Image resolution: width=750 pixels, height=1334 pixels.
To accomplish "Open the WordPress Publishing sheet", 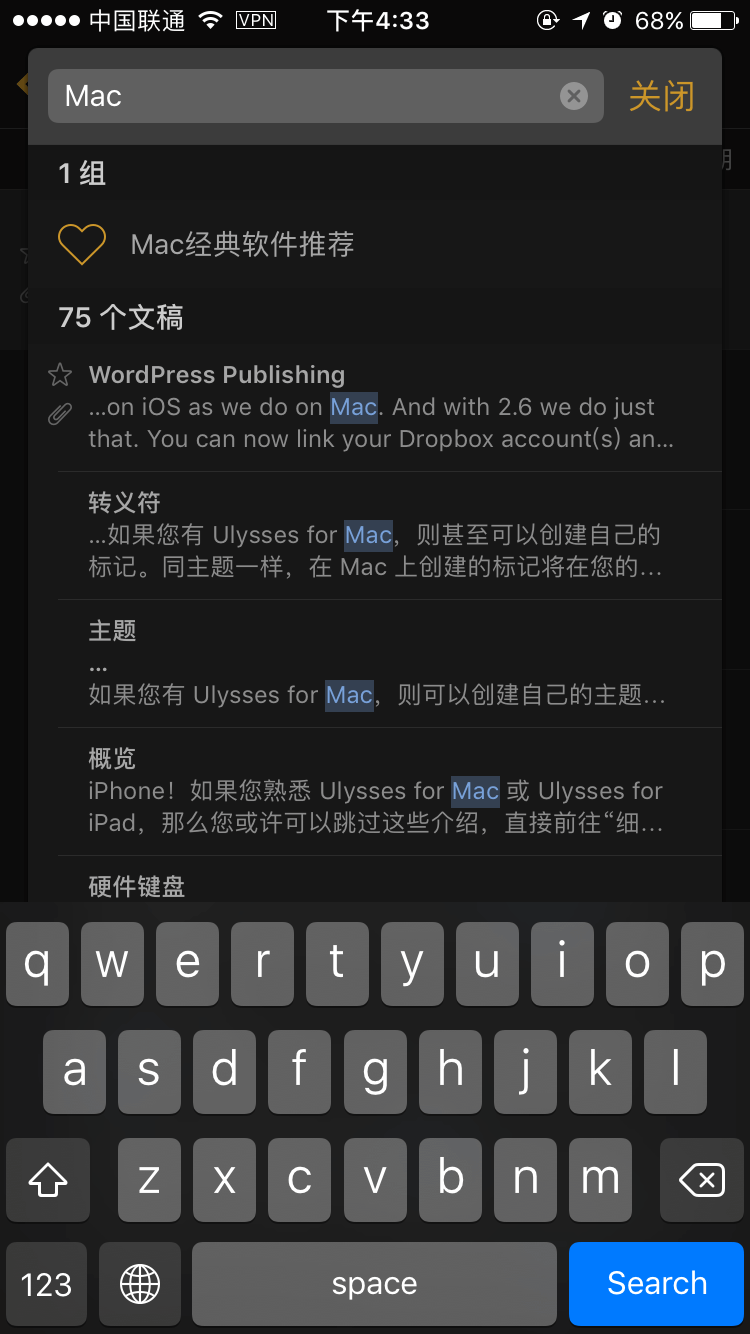I will pyautogui.click(x=380, y=408).
